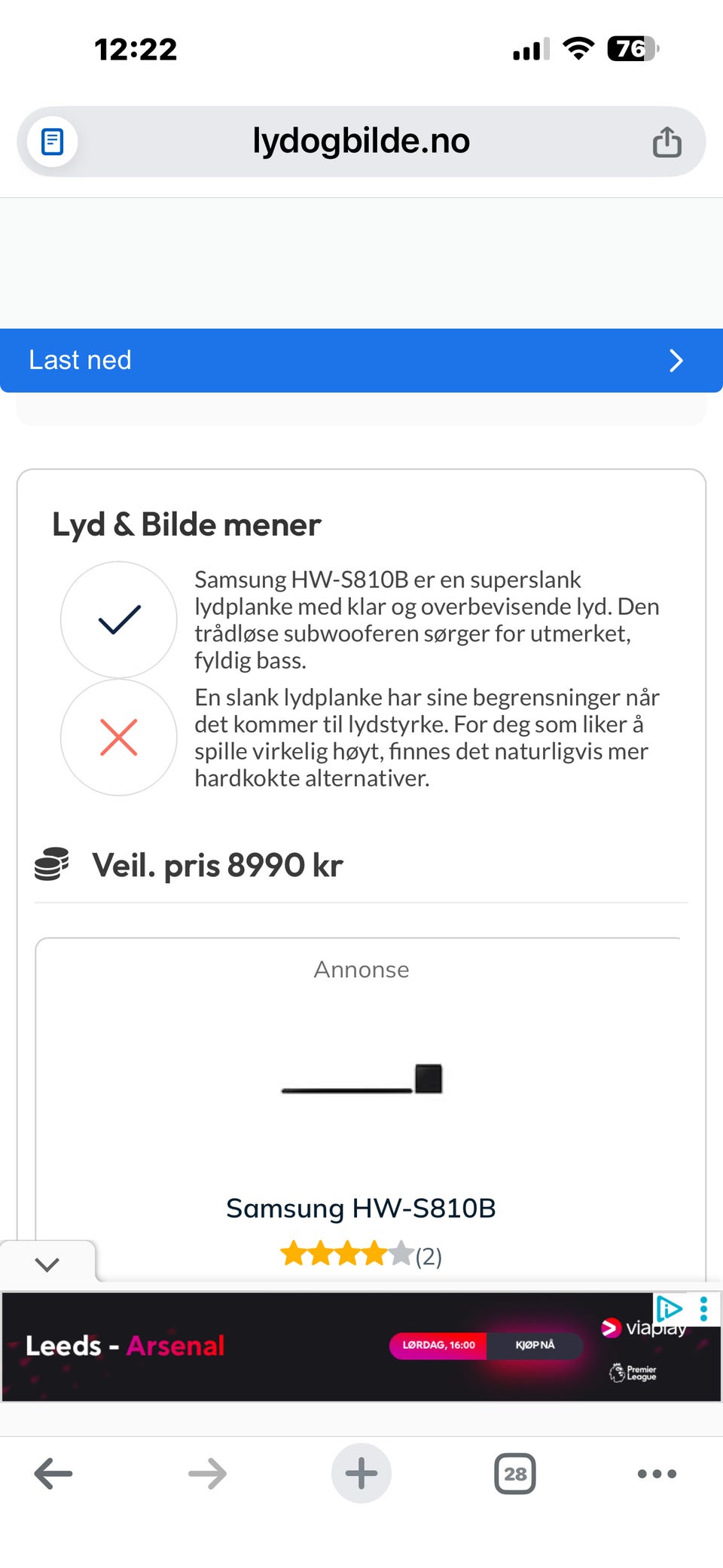Open the tab switcher showing 28 tabs
723x1568 pixels.
point(515,1474)
